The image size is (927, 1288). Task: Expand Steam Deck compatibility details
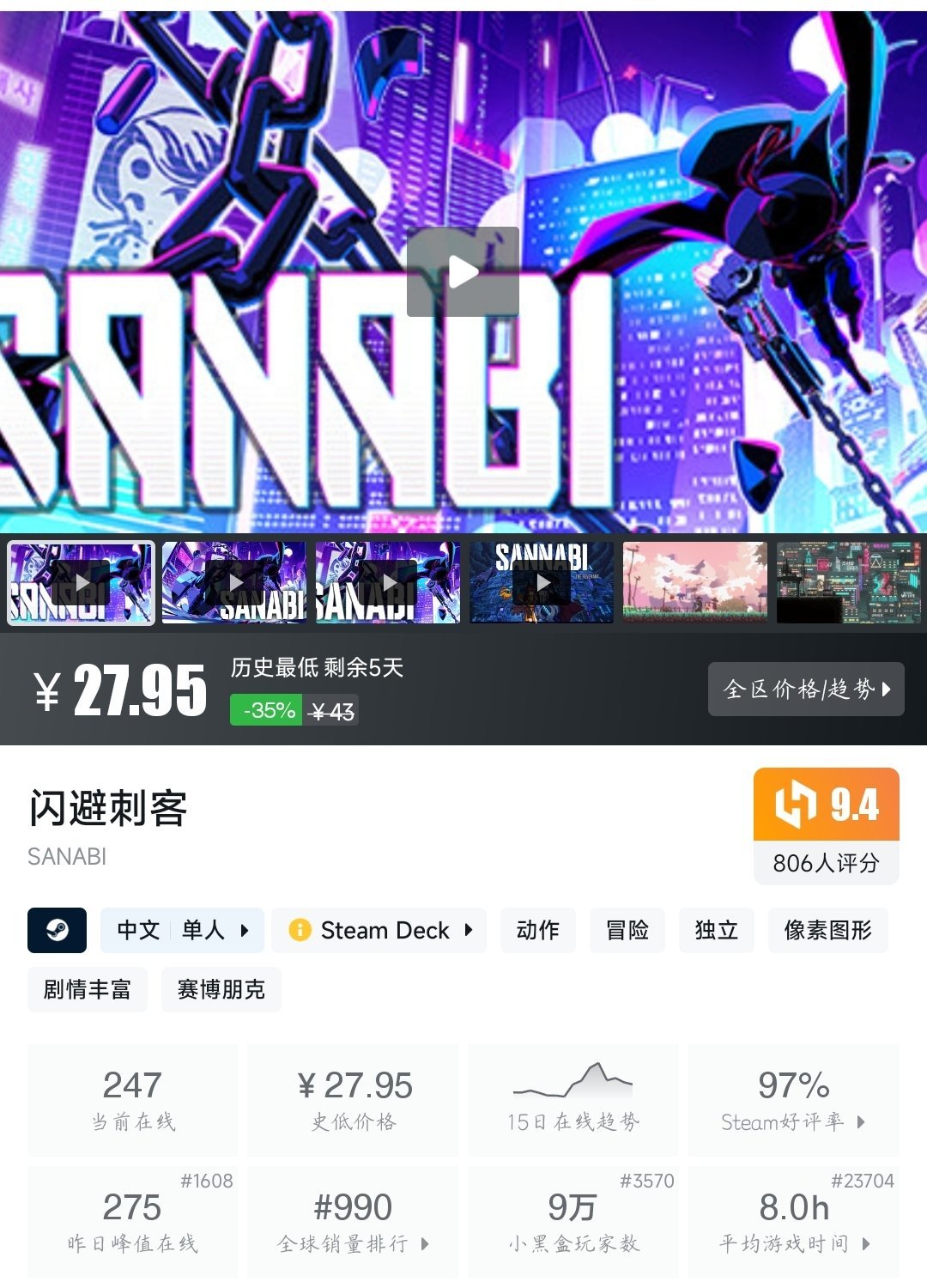click(379, 930)
